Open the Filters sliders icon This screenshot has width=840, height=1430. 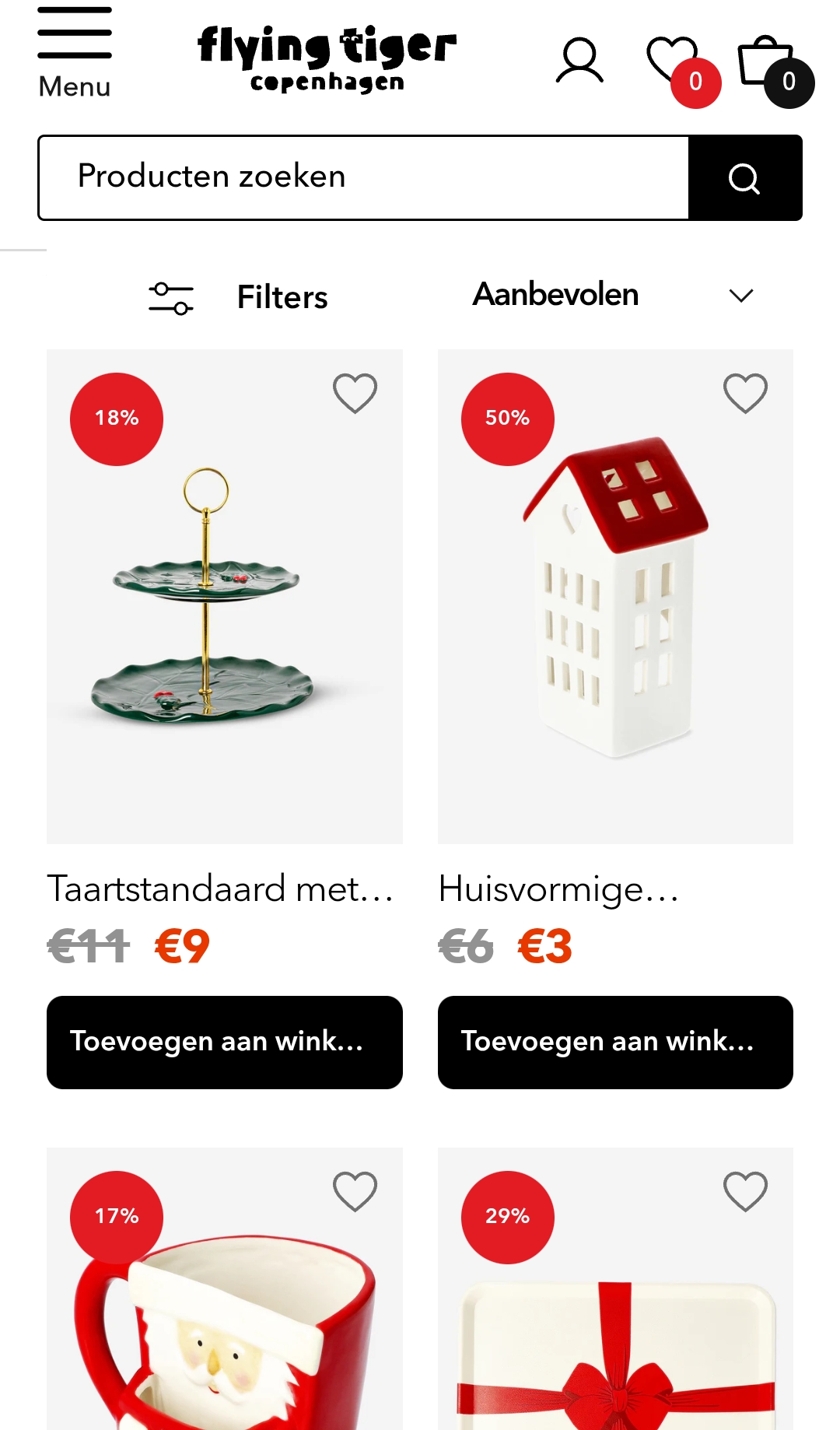click(x=173, y=297)
